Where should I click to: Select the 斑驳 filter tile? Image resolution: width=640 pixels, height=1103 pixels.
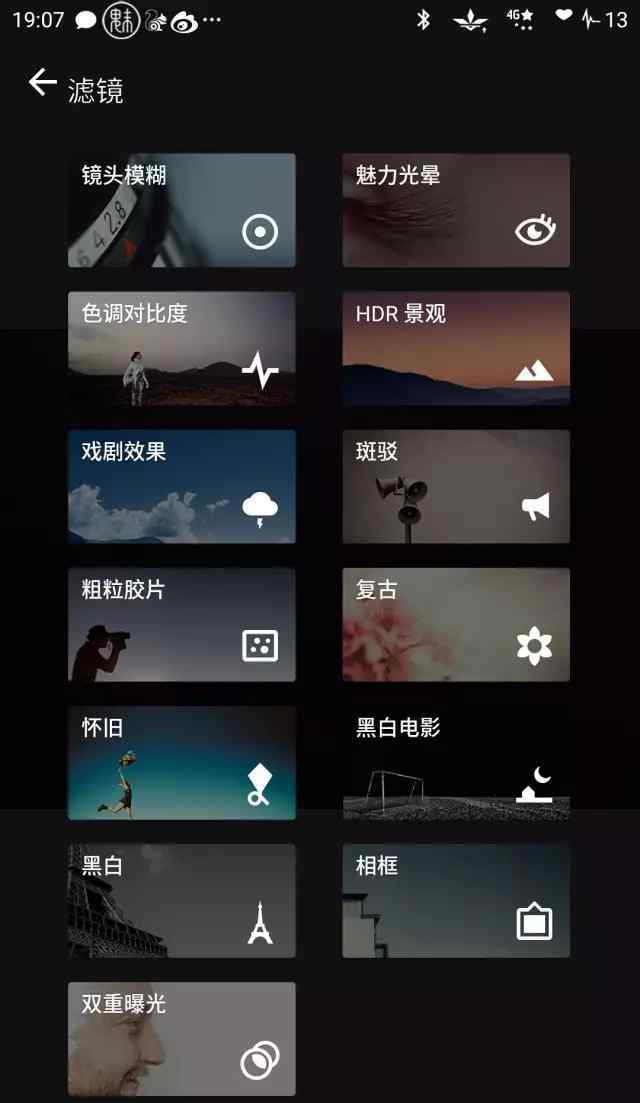tap(456, 486)
